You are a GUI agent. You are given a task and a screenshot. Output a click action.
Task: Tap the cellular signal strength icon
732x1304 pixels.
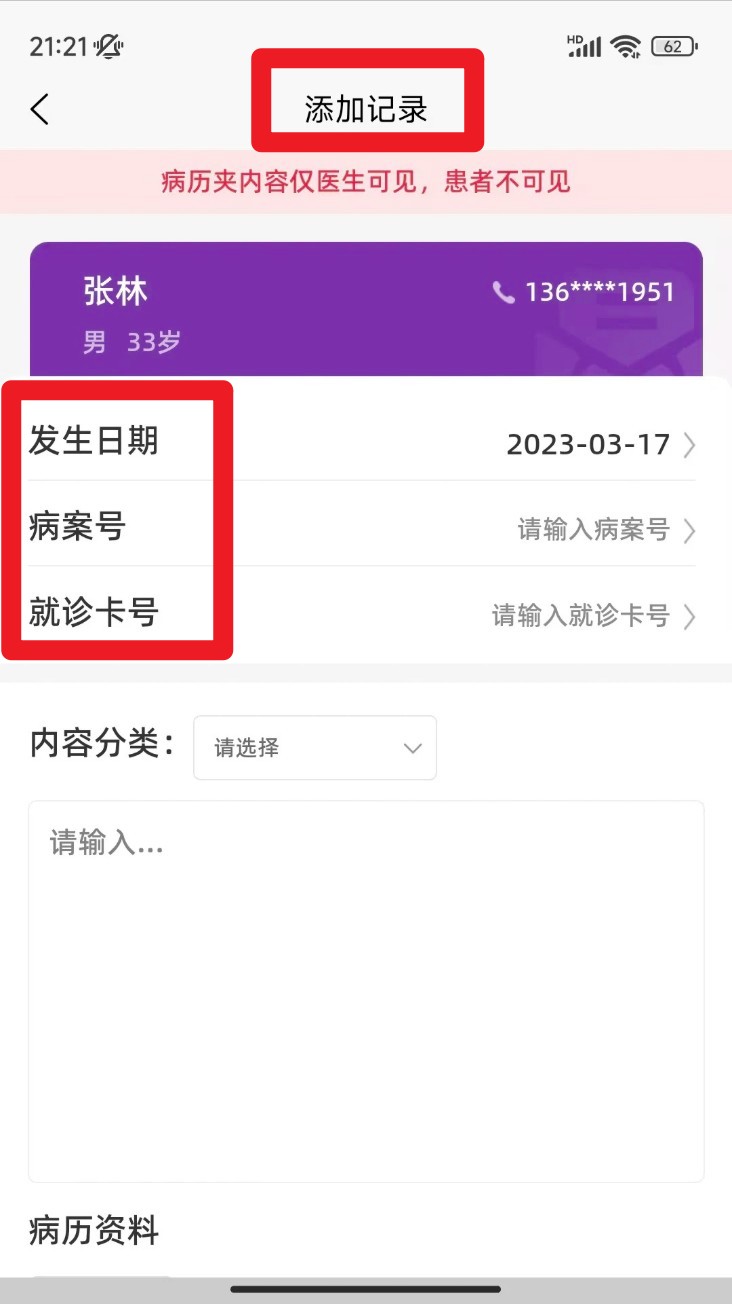click(587, 46)
